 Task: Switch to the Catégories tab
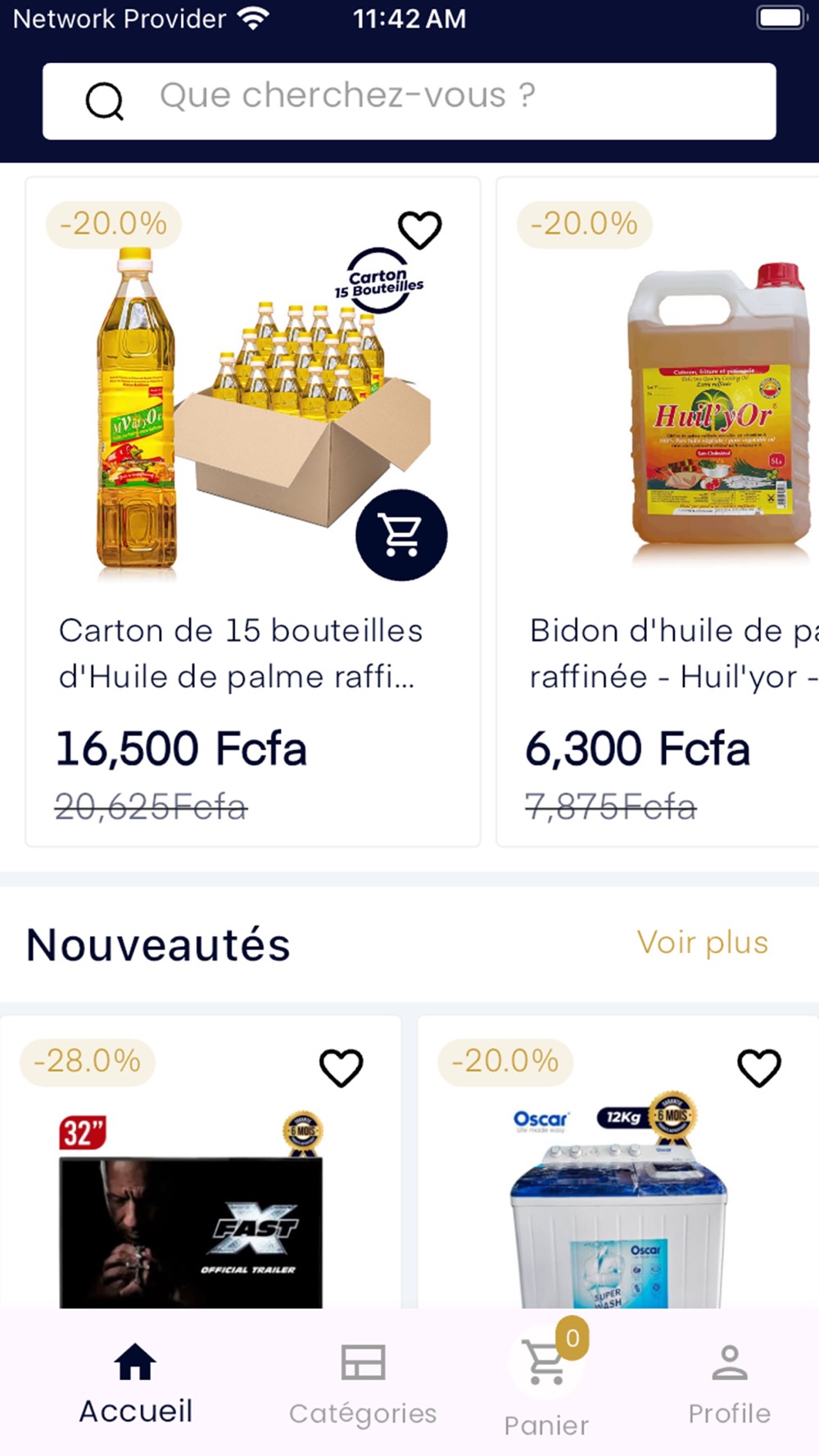pyautogui.click(x=363, y=1382)
